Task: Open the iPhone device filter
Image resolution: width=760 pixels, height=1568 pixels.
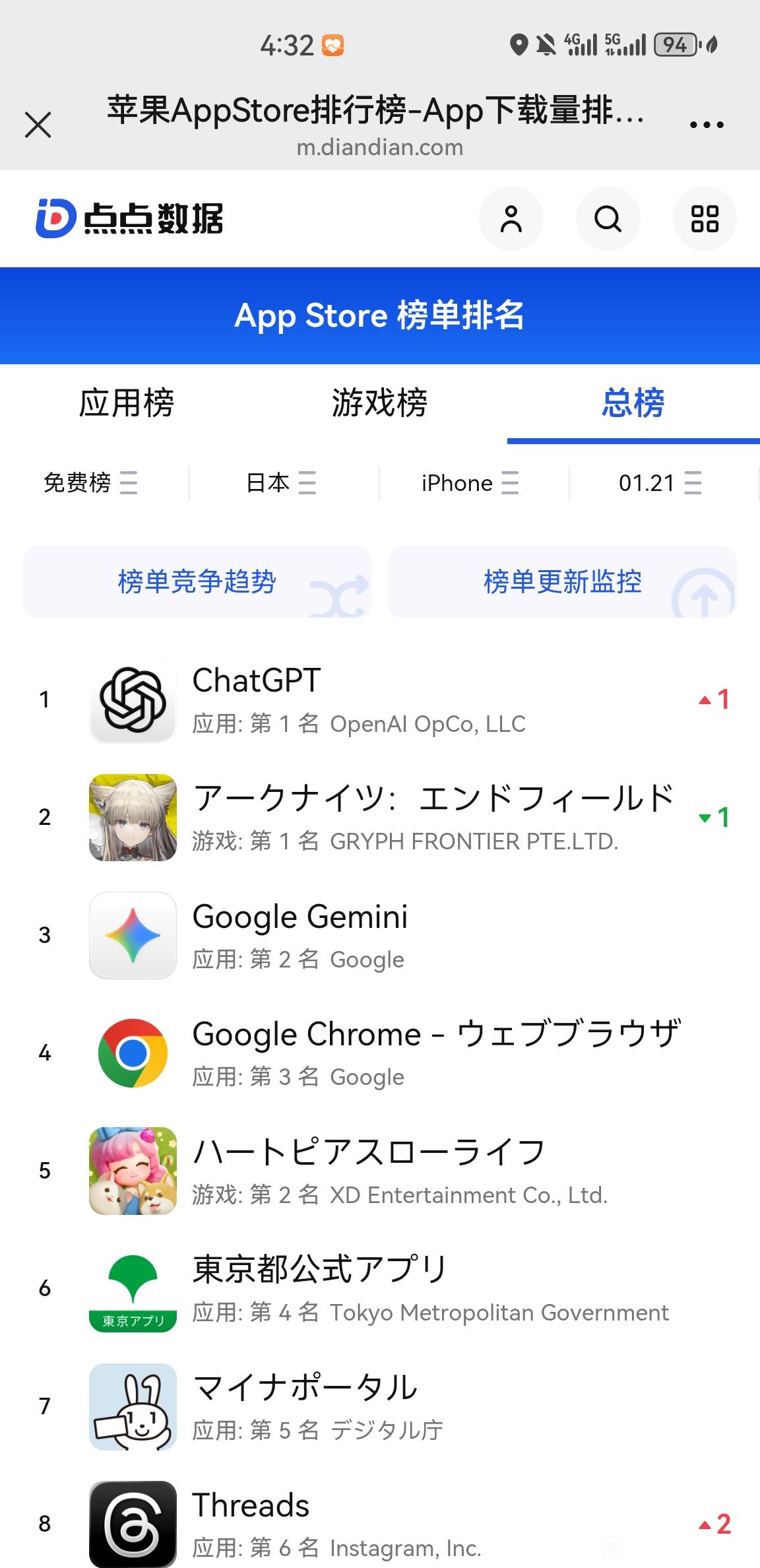Action: (x=470, y=483)
